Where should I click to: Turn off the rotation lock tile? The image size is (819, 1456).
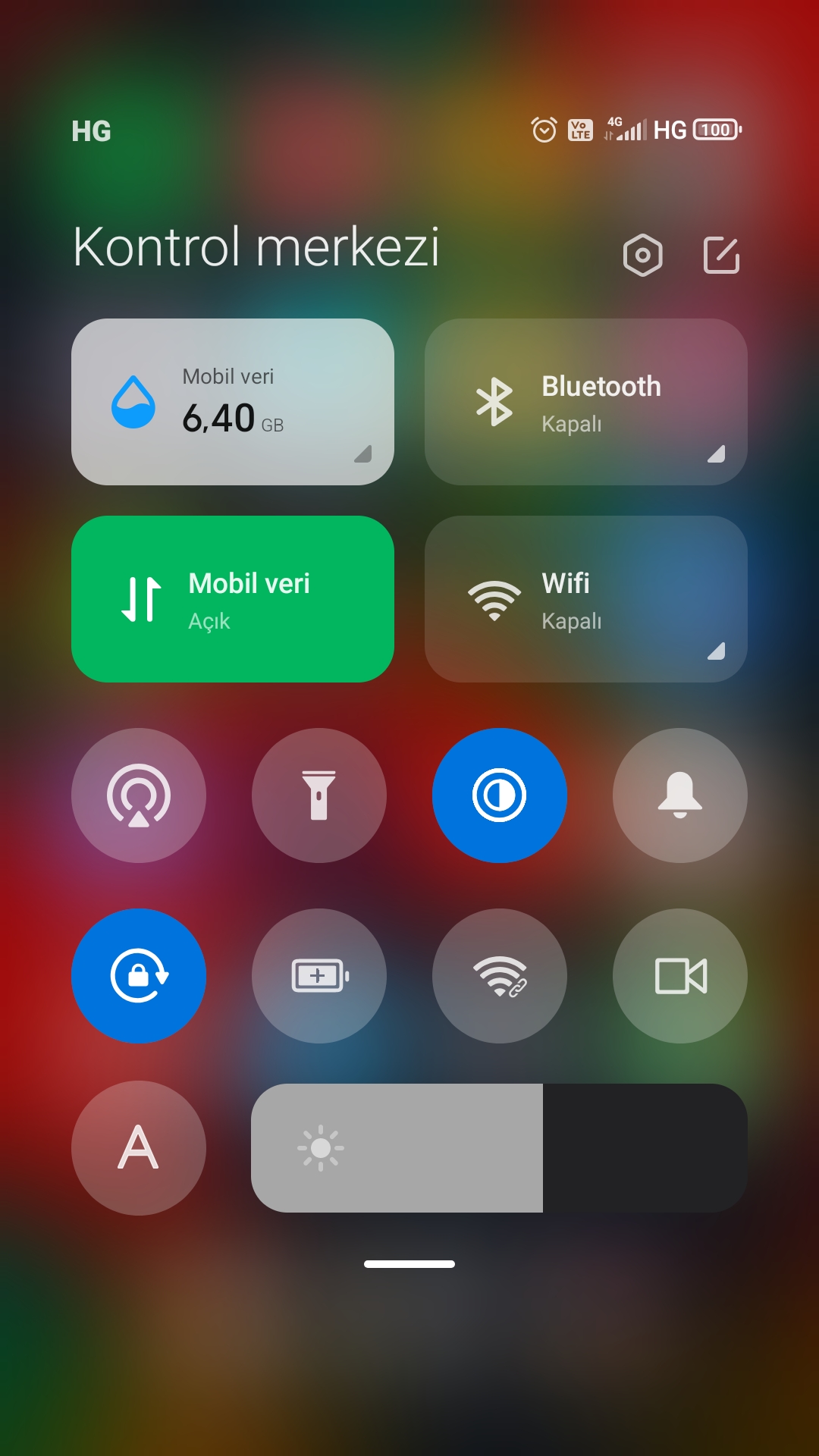tap(139, 976)
